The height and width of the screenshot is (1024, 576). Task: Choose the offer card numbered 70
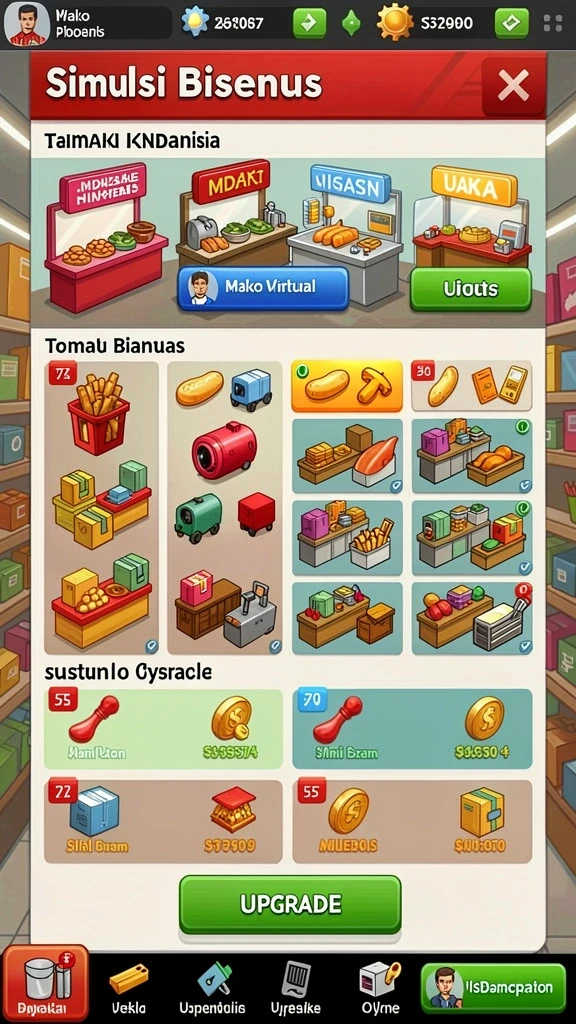[412, 729]
